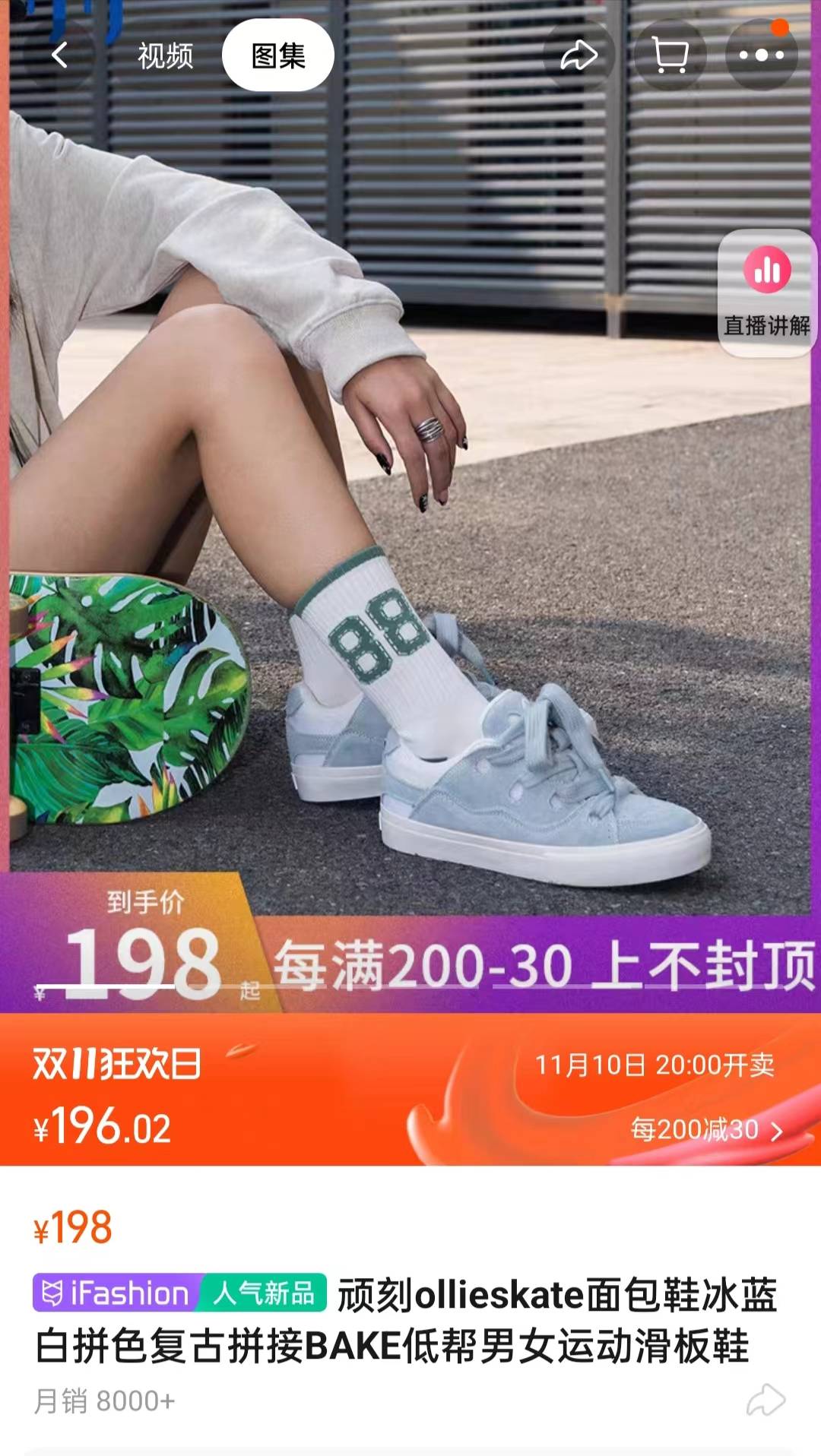View the 每200减30 discount details
The width and height of the screenshot is (821, 1456).
point(705,1130)
